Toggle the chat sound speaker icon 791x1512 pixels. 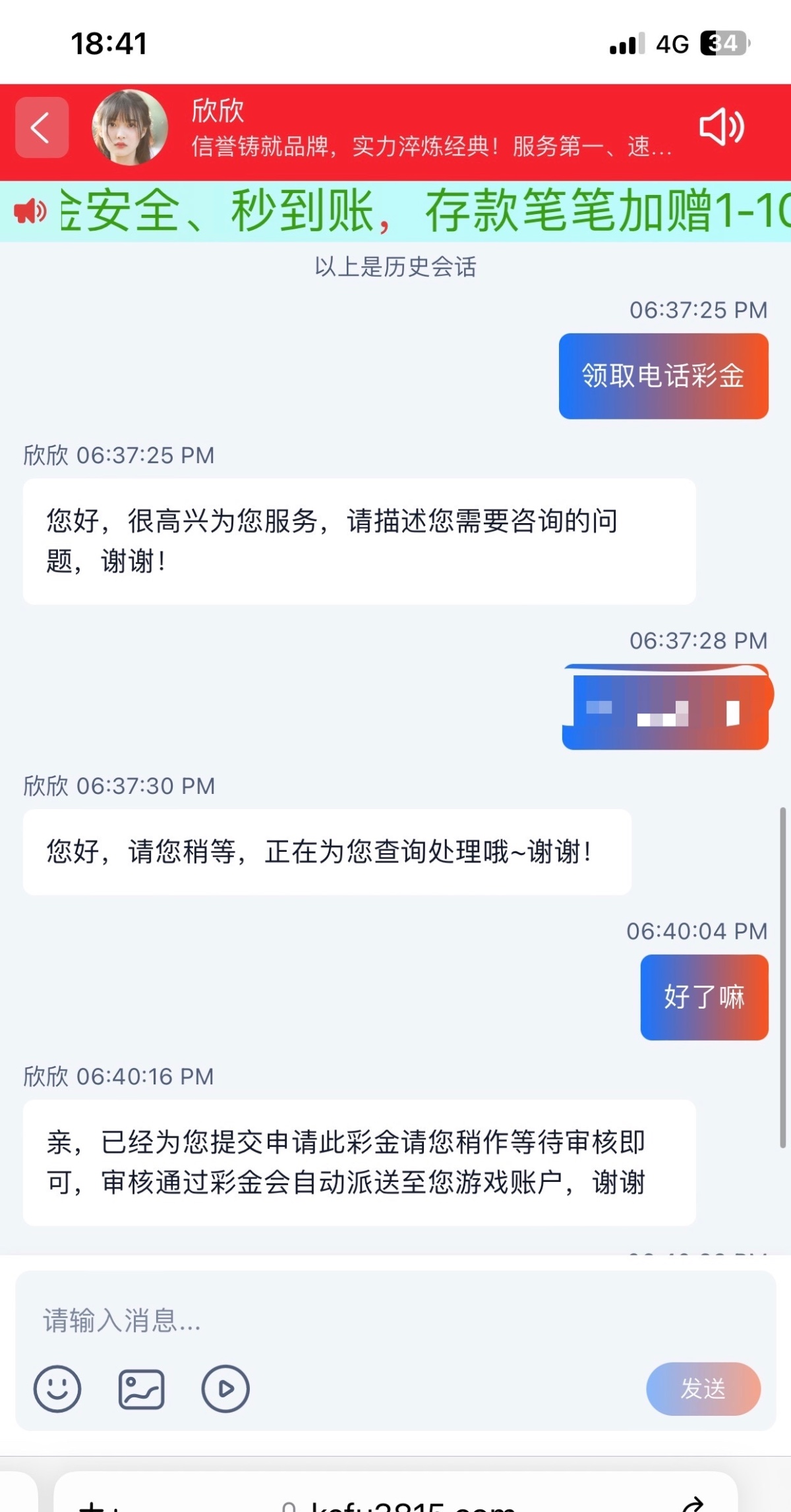click(722, 126)
